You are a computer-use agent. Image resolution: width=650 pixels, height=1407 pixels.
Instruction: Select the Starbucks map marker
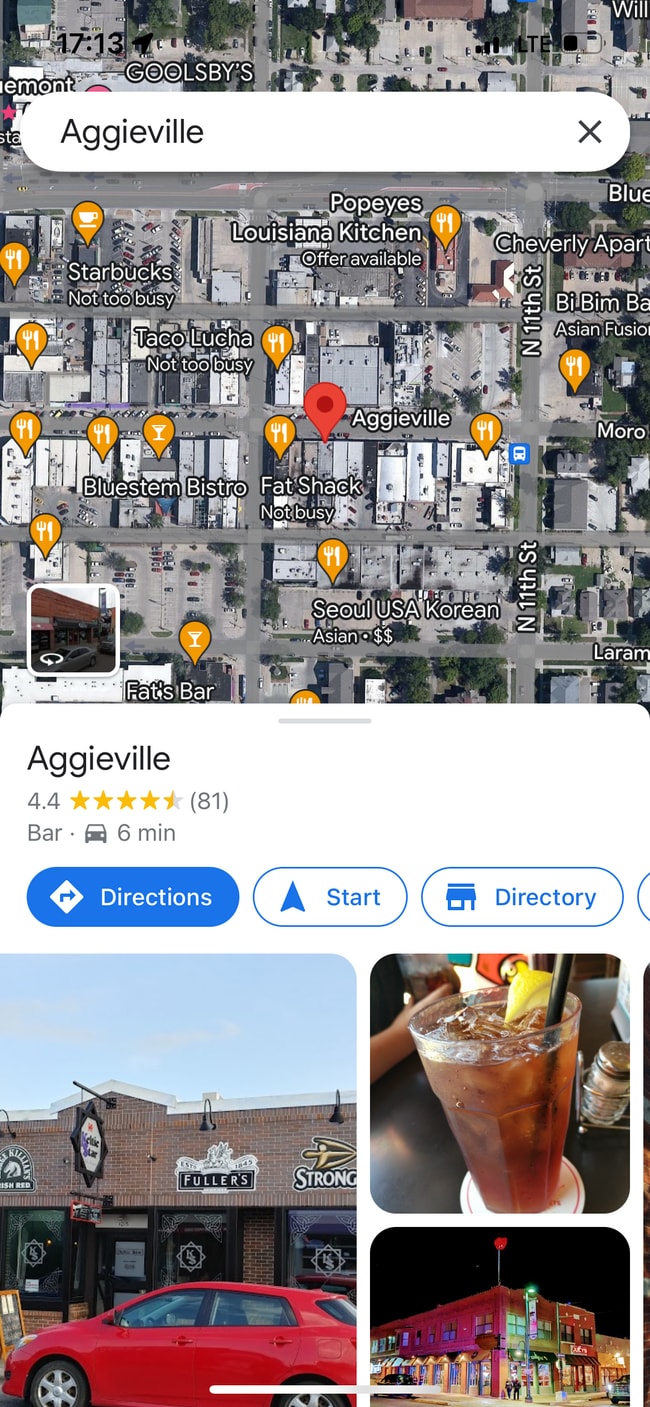[88, 221]
